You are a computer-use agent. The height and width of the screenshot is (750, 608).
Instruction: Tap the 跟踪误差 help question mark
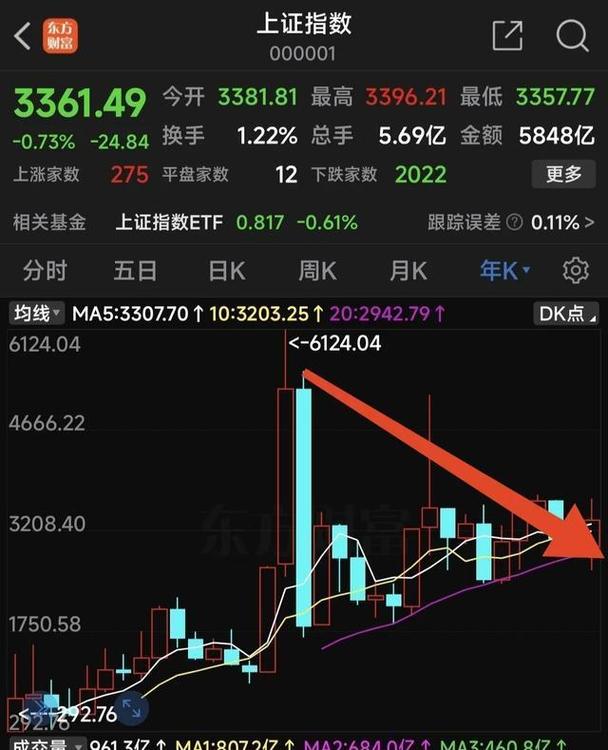point(516,222)
